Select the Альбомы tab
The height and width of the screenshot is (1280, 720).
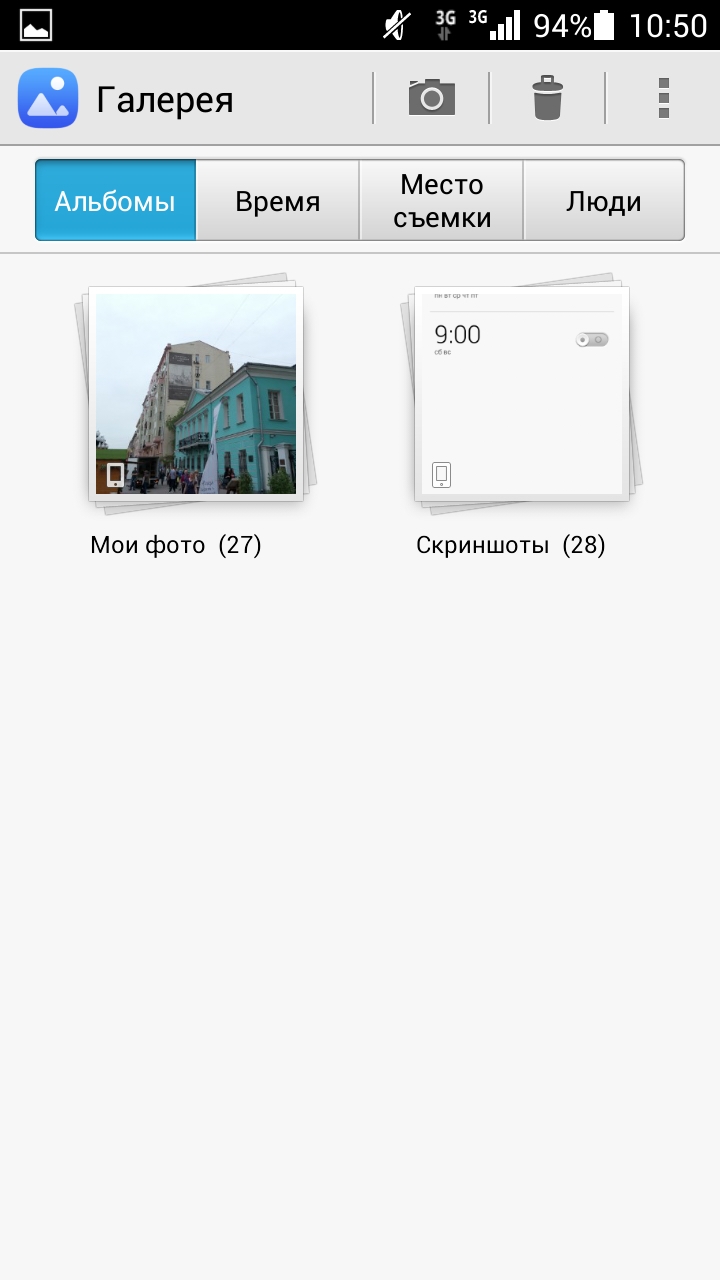click(x=116, y=201)
